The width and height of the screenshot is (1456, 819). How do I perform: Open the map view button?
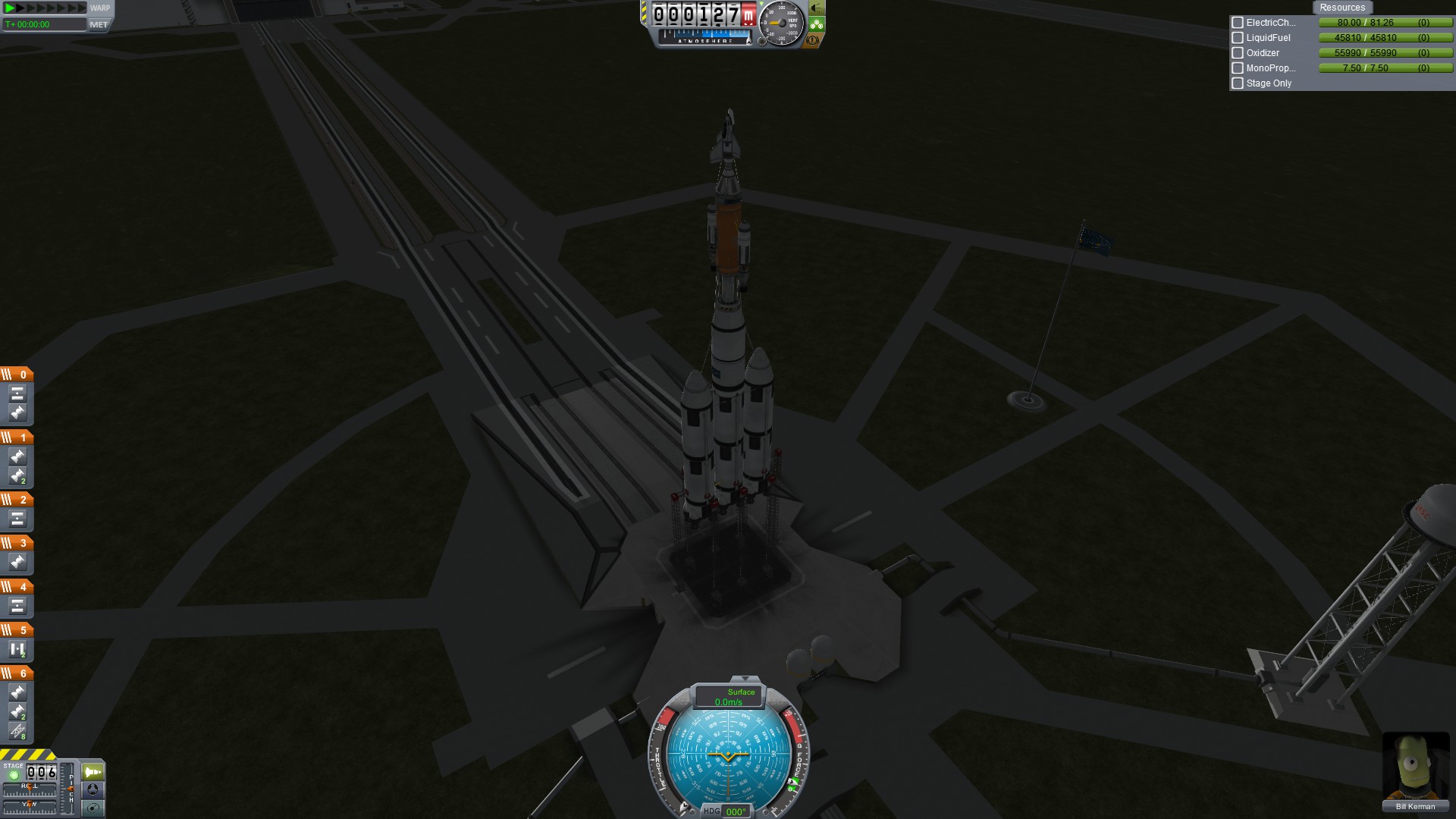(x=93, y=808)
